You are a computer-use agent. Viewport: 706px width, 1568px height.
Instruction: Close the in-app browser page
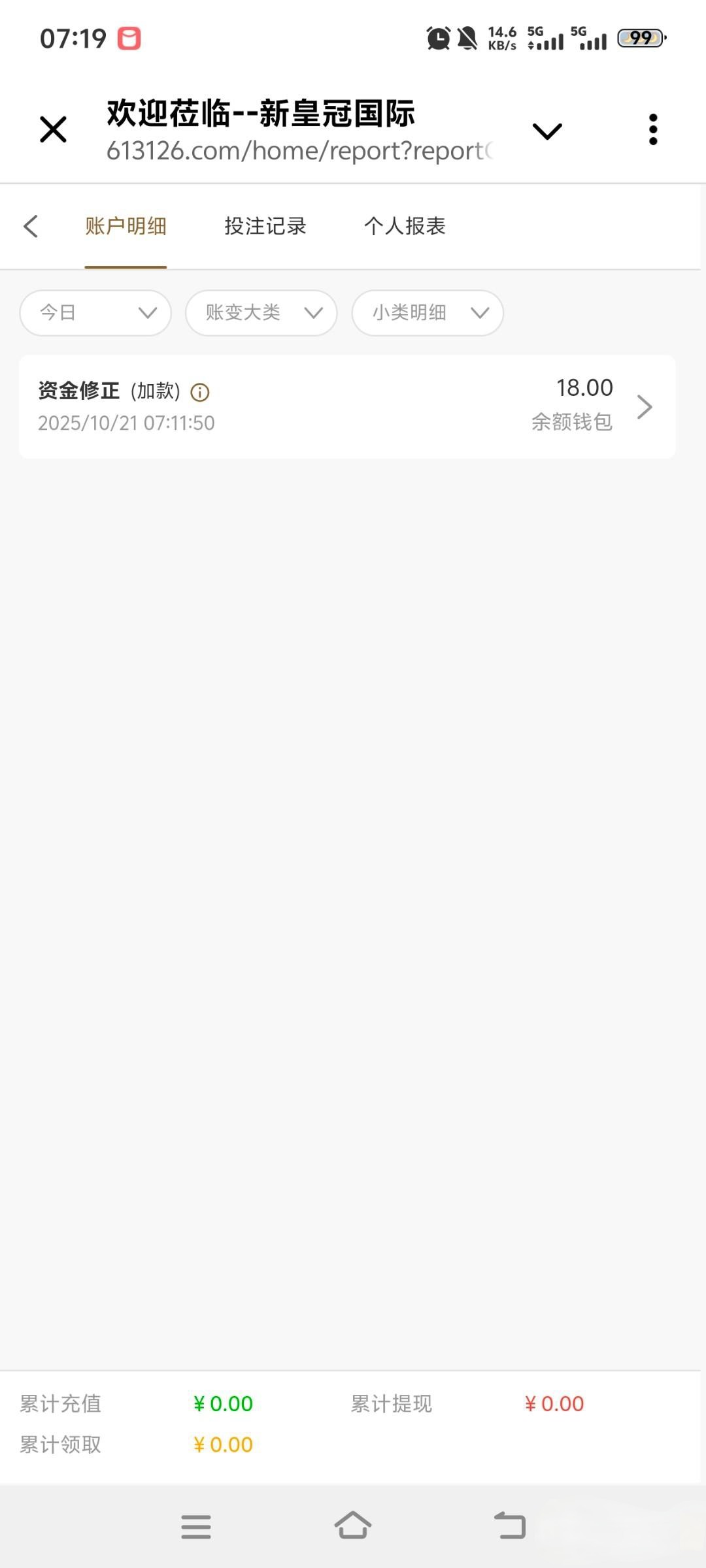[x=53, y=129]
